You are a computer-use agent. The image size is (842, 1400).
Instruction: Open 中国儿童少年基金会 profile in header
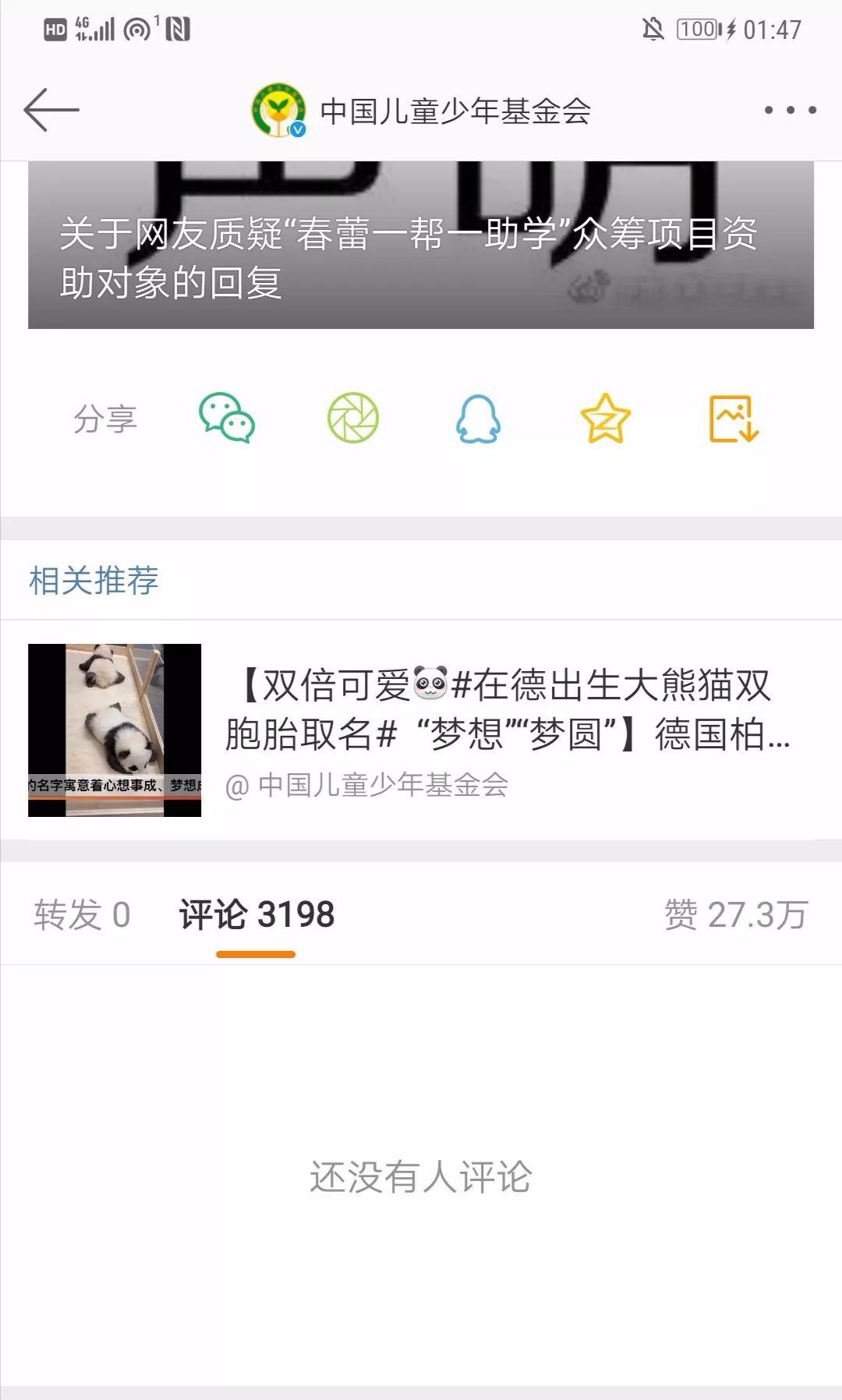click(x=421, y=111)
